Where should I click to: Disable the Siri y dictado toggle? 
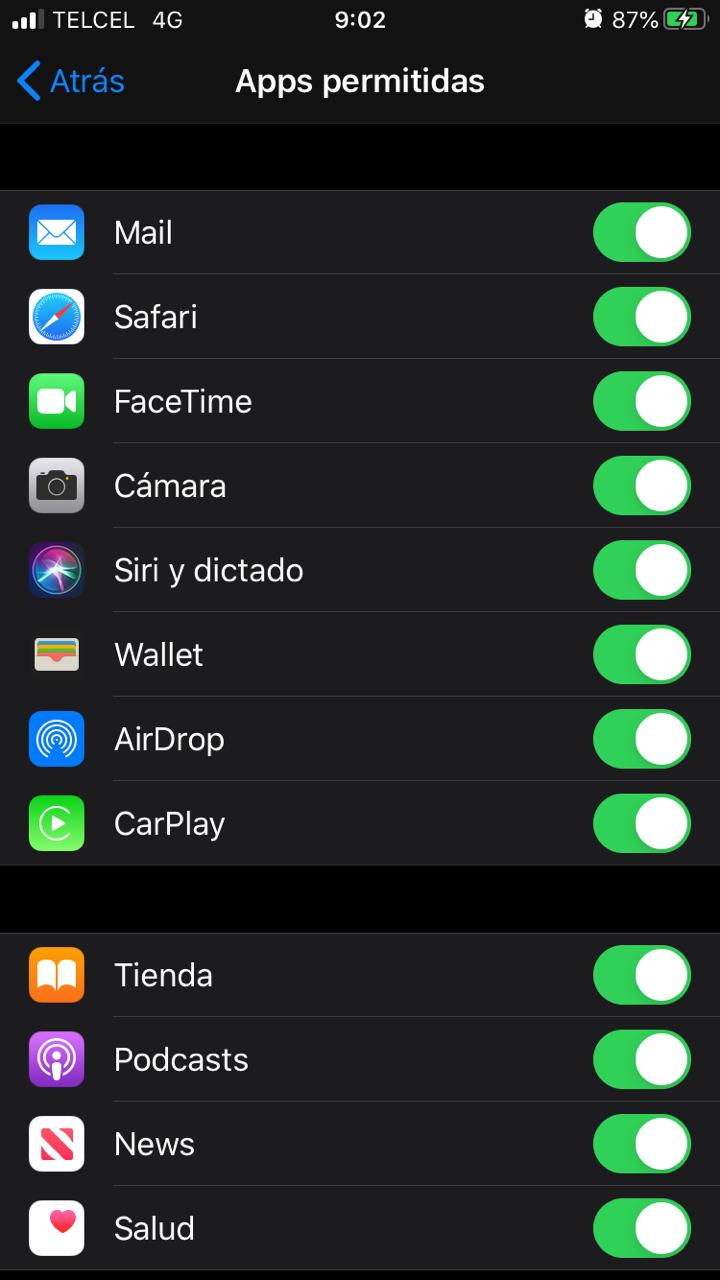pyautogui.click(x=642, y=570)
